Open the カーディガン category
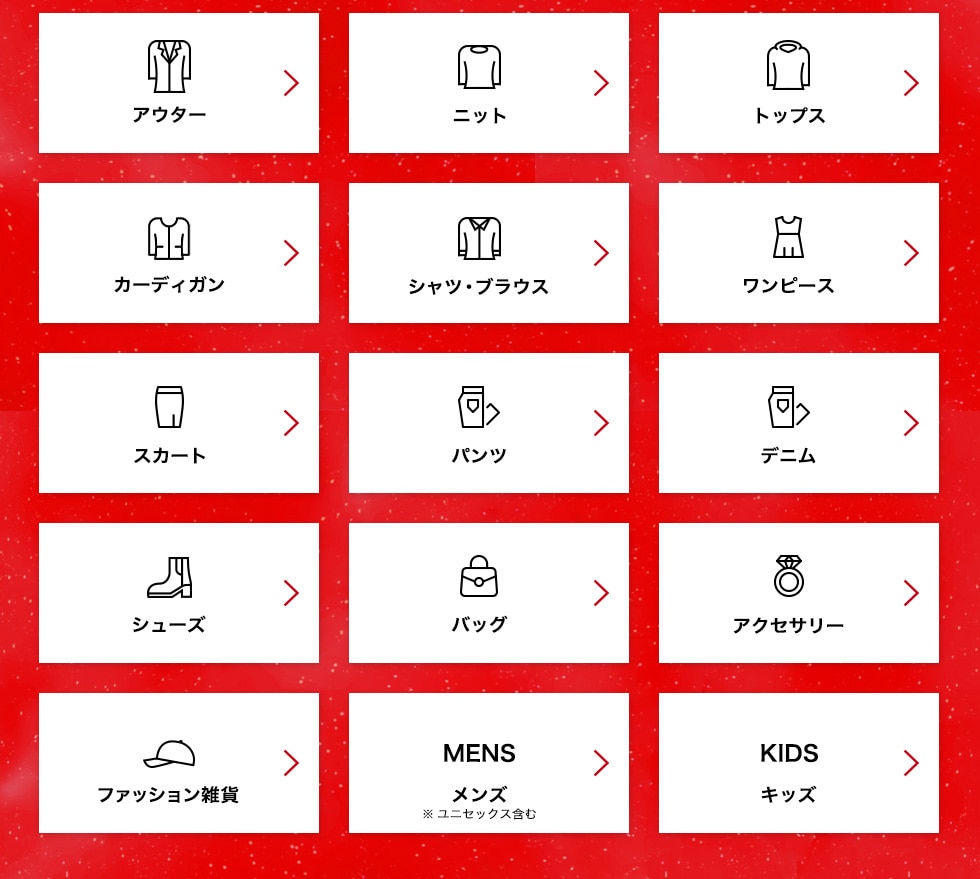The height and width of the screenshot is (879, 980). tap(178, 253)
